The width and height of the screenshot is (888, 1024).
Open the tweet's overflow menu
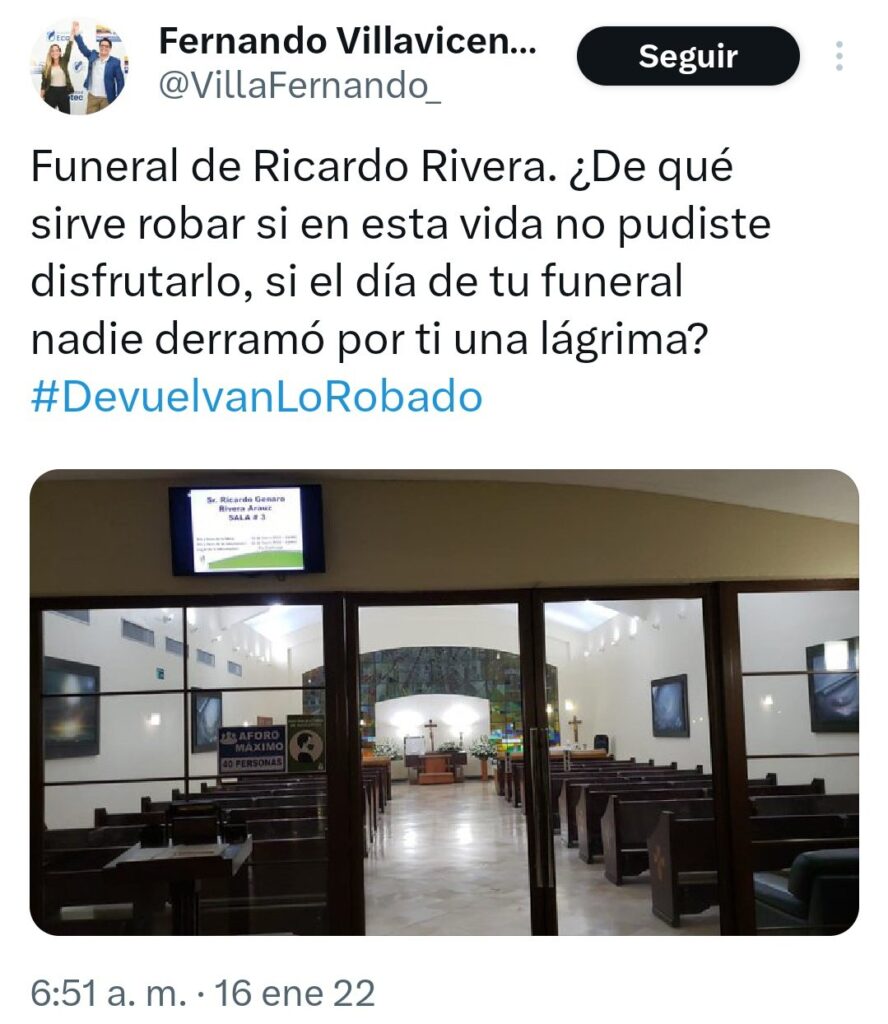point(839,56)
